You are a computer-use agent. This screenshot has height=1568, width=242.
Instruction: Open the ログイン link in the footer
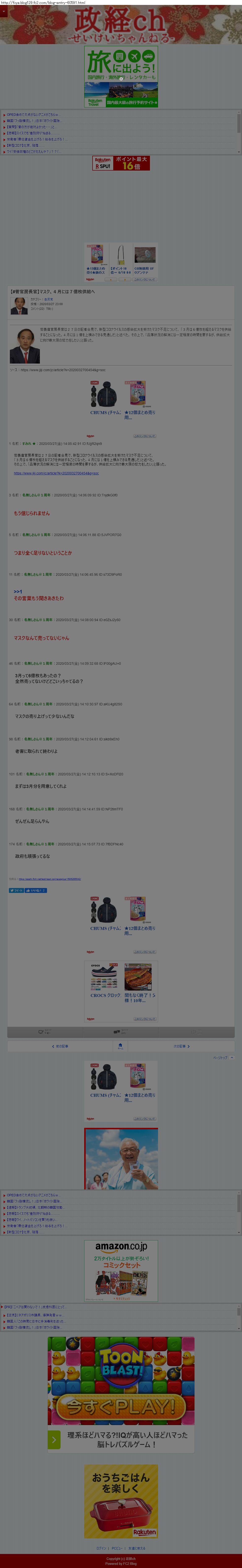[x=101, y=1548]
